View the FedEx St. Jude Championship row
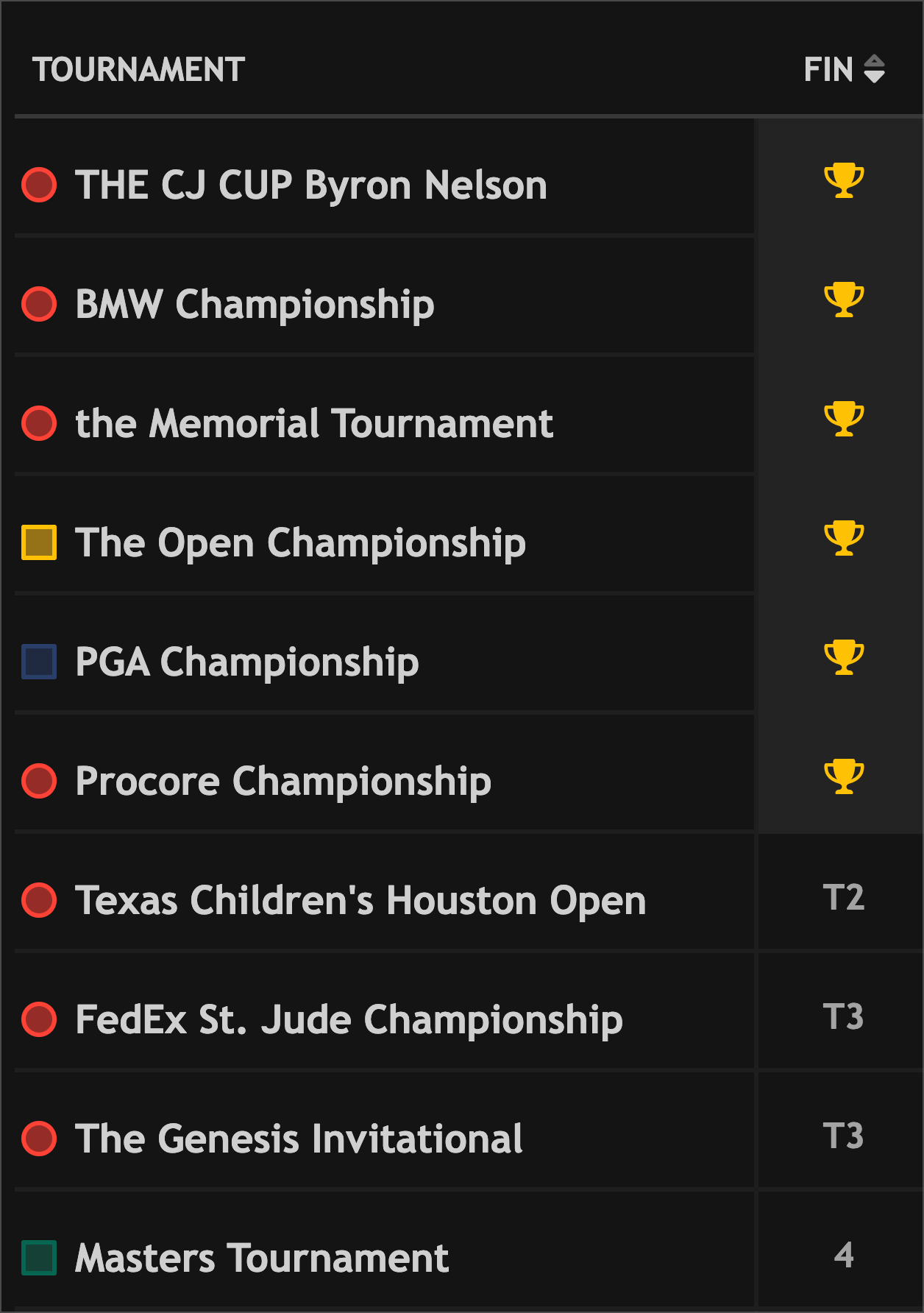 point(349,1019)
